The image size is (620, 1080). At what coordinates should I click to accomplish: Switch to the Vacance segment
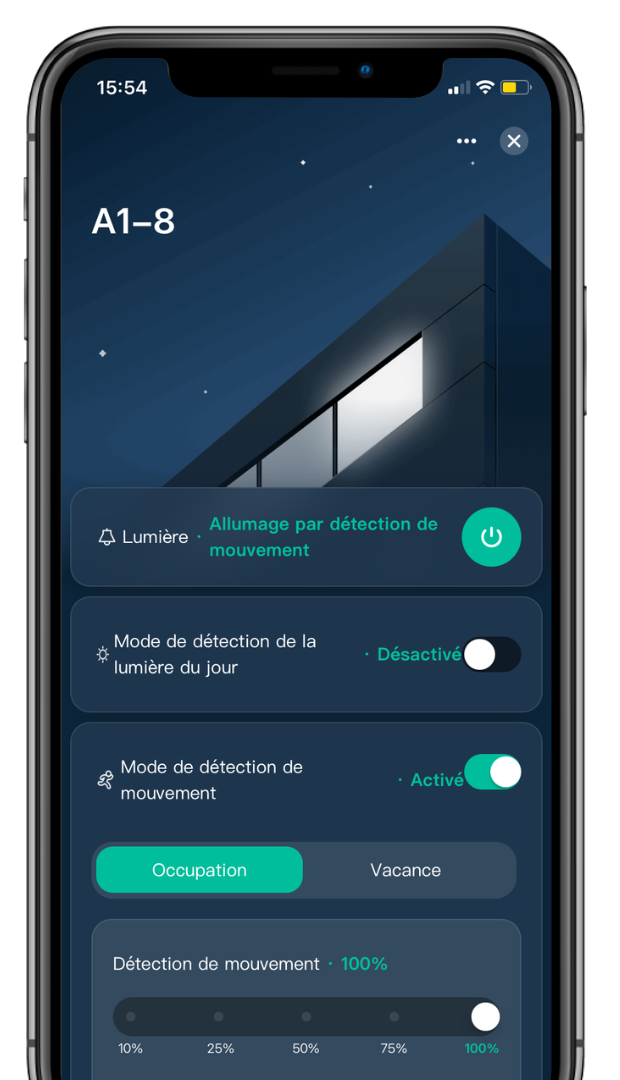point(406,870)
